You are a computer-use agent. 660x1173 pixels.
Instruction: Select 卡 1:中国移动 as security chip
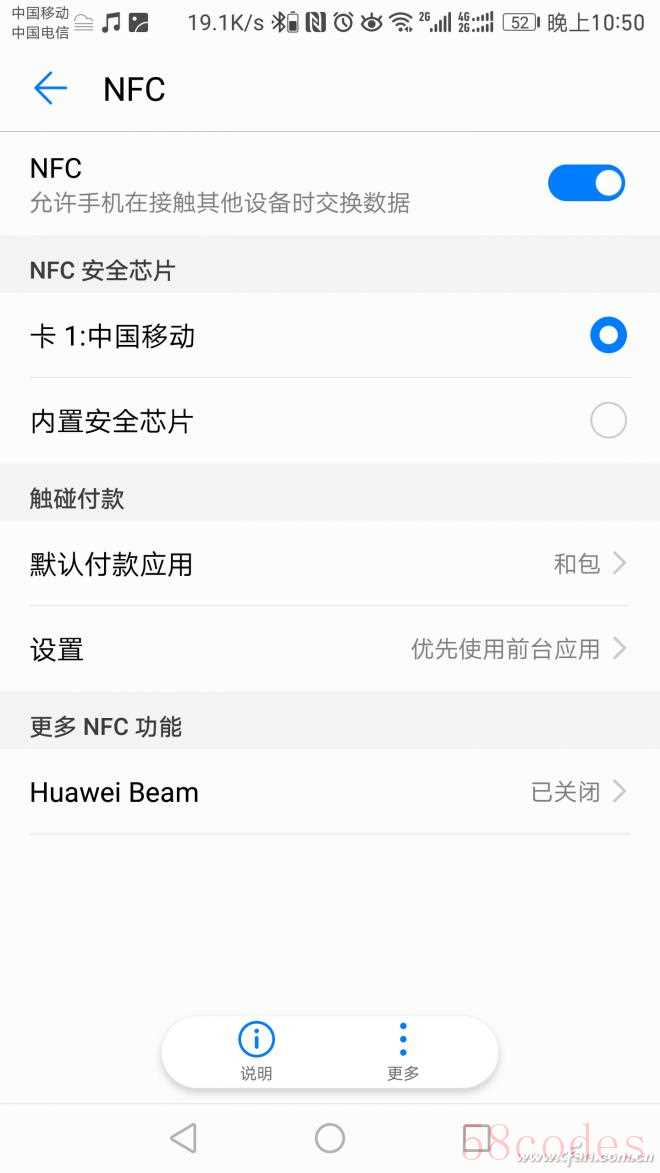pos(330,335)
